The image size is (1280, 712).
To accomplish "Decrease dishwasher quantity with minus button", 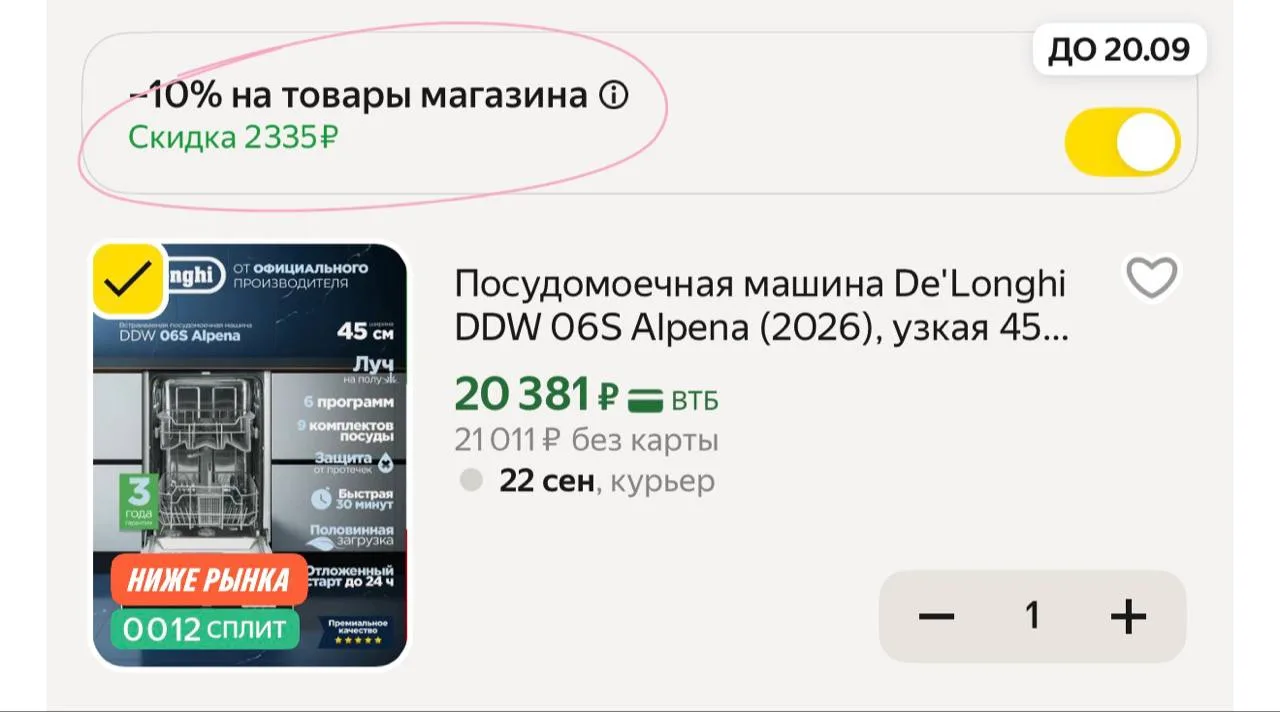I will point(937,616).
